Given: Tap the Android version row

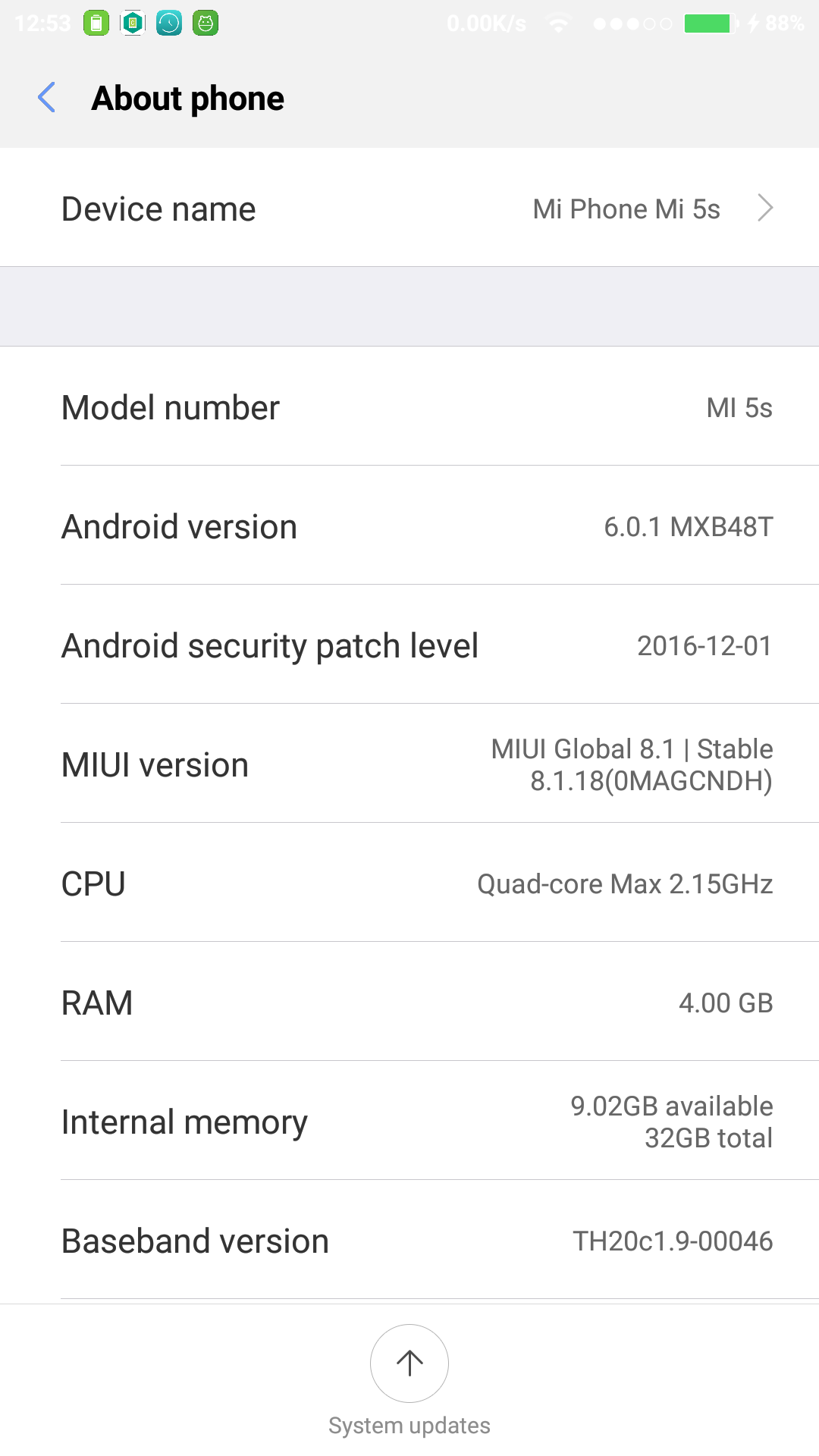Looking at the screenshot, I should [409, 526].
